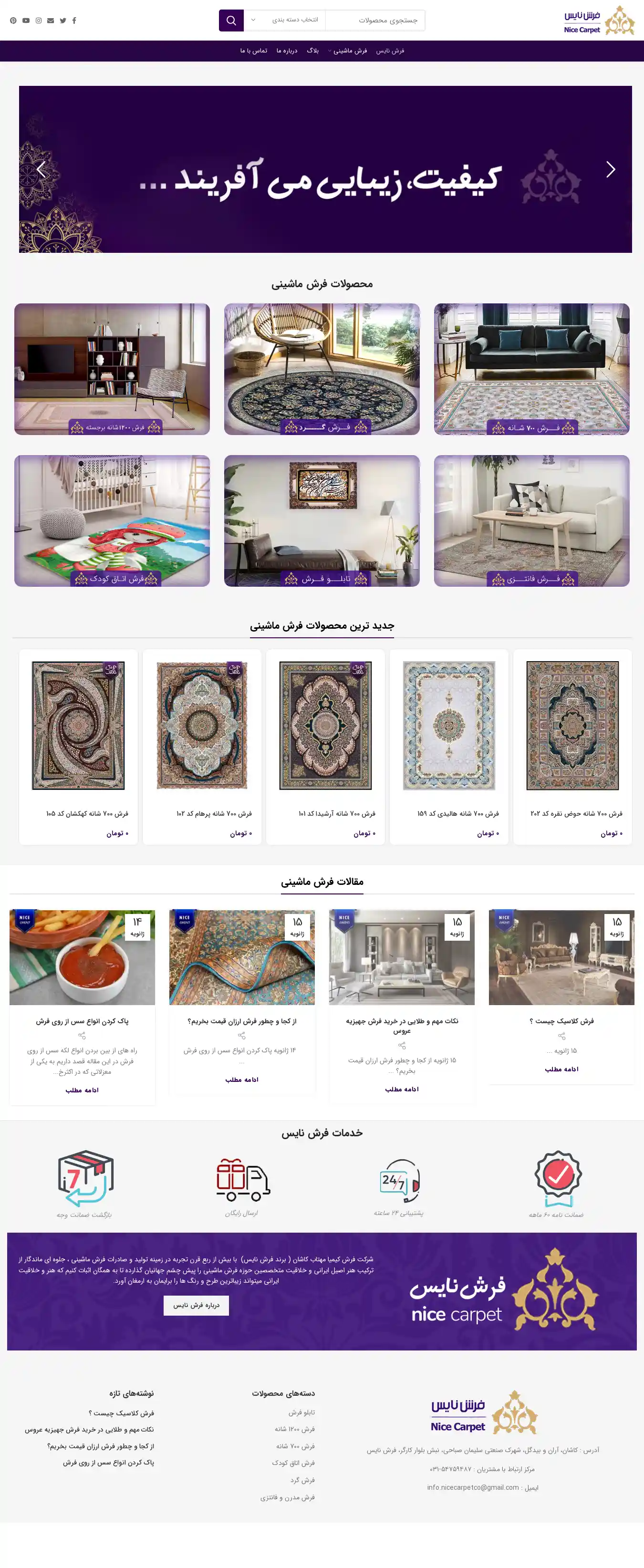View product فرش ۷۰۰ شانه کهکشان کد ۱۰۵

click(x=79, y=726)
